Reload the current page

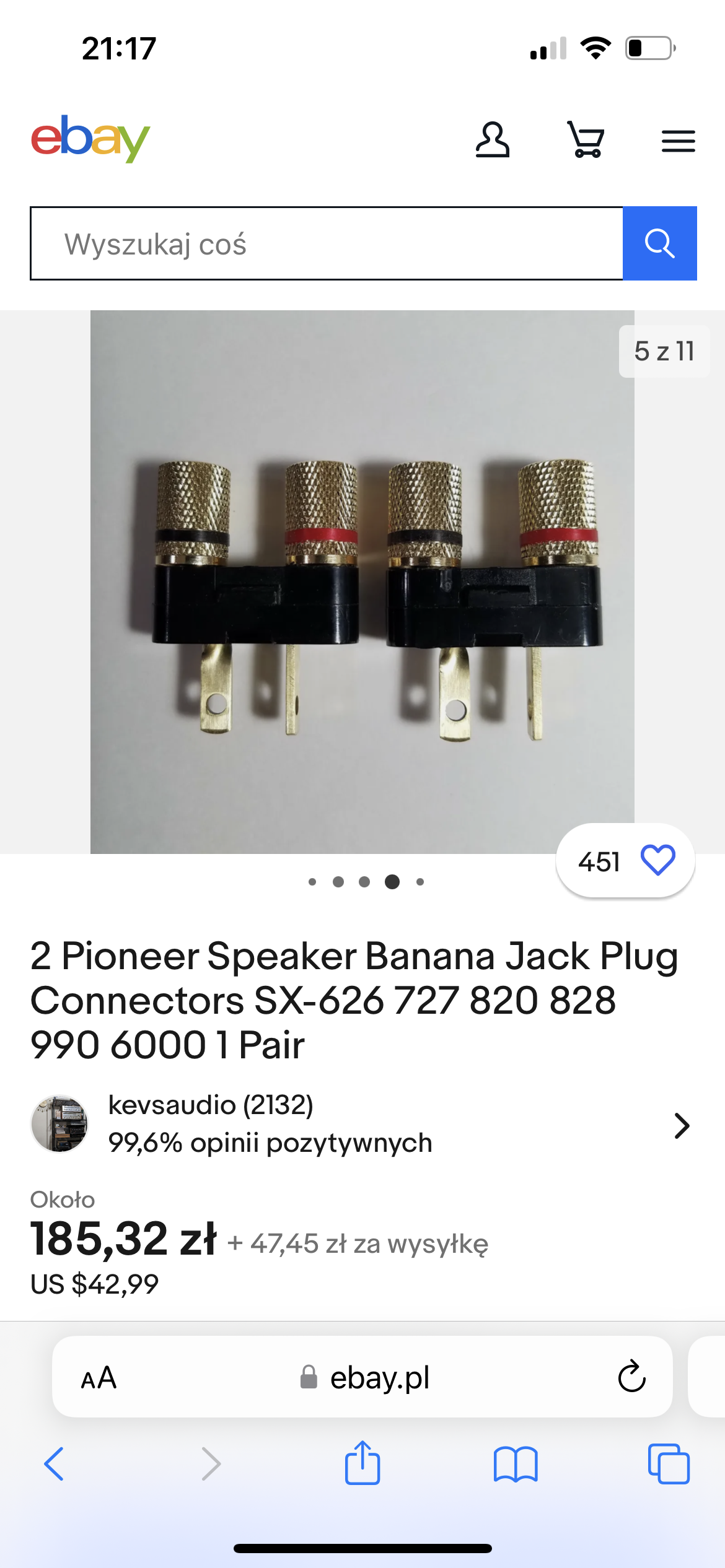631,1377
